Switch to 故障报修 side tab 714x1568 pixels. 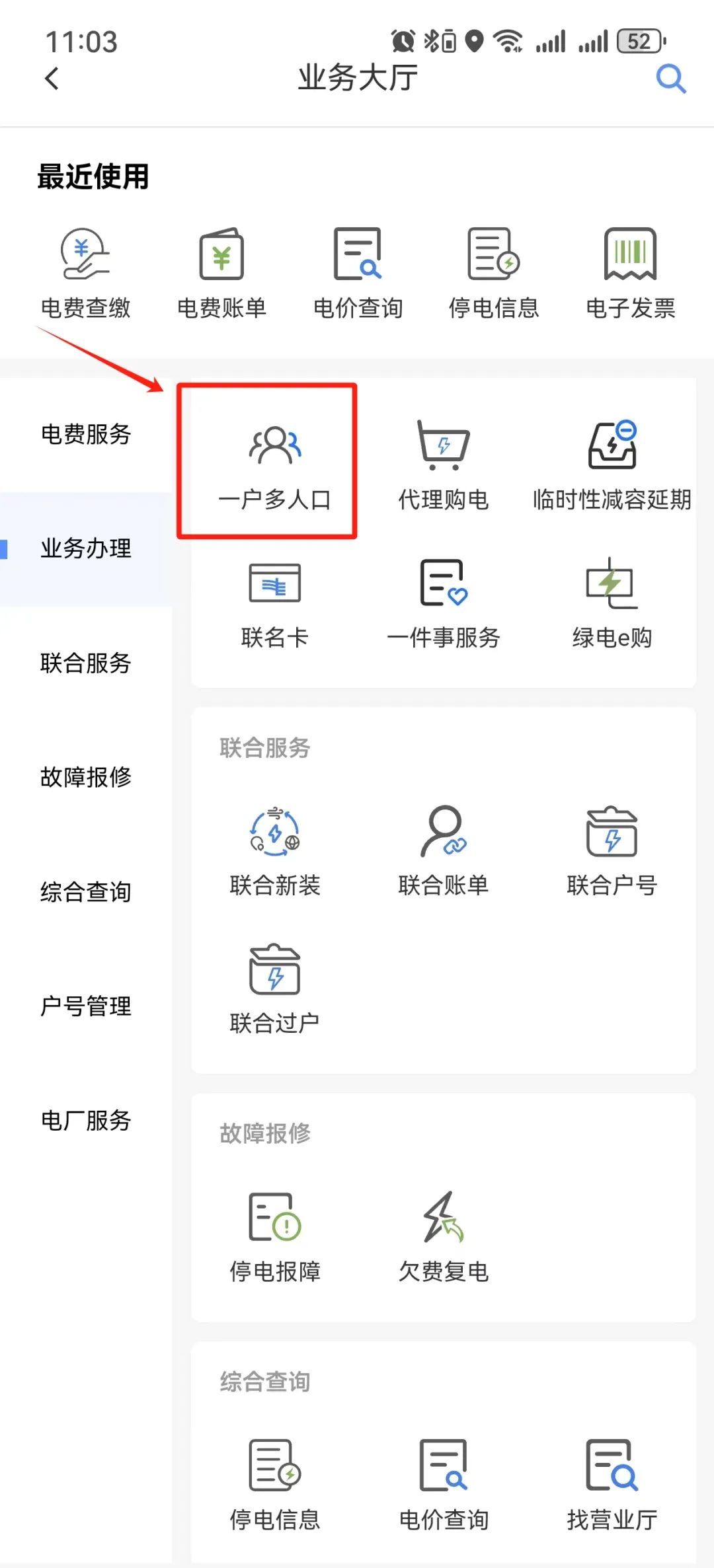coord(86,777)
